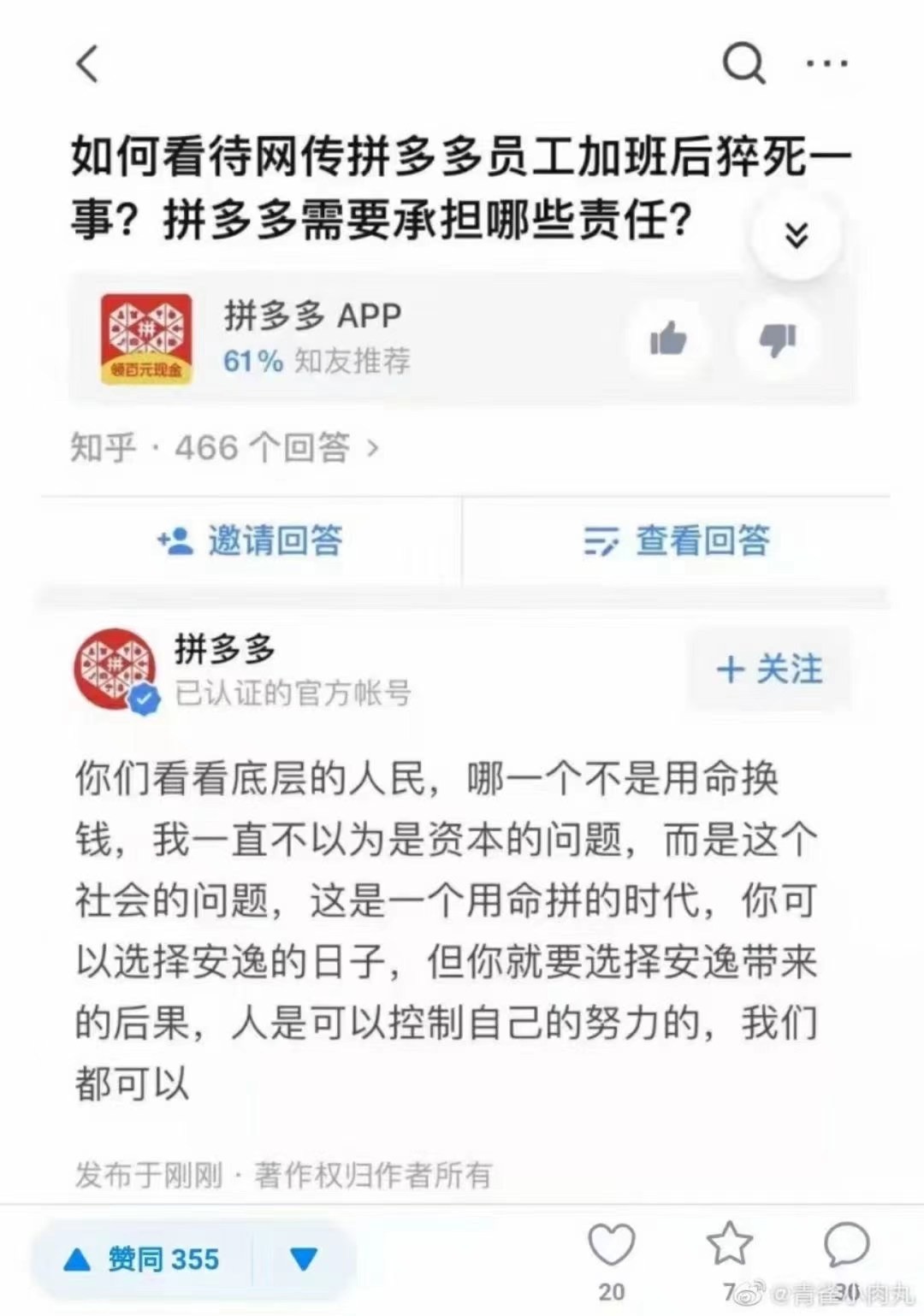Viewport: 924px width, 1316px height.
Task: Open the search icon
Action: pos(743,63)
